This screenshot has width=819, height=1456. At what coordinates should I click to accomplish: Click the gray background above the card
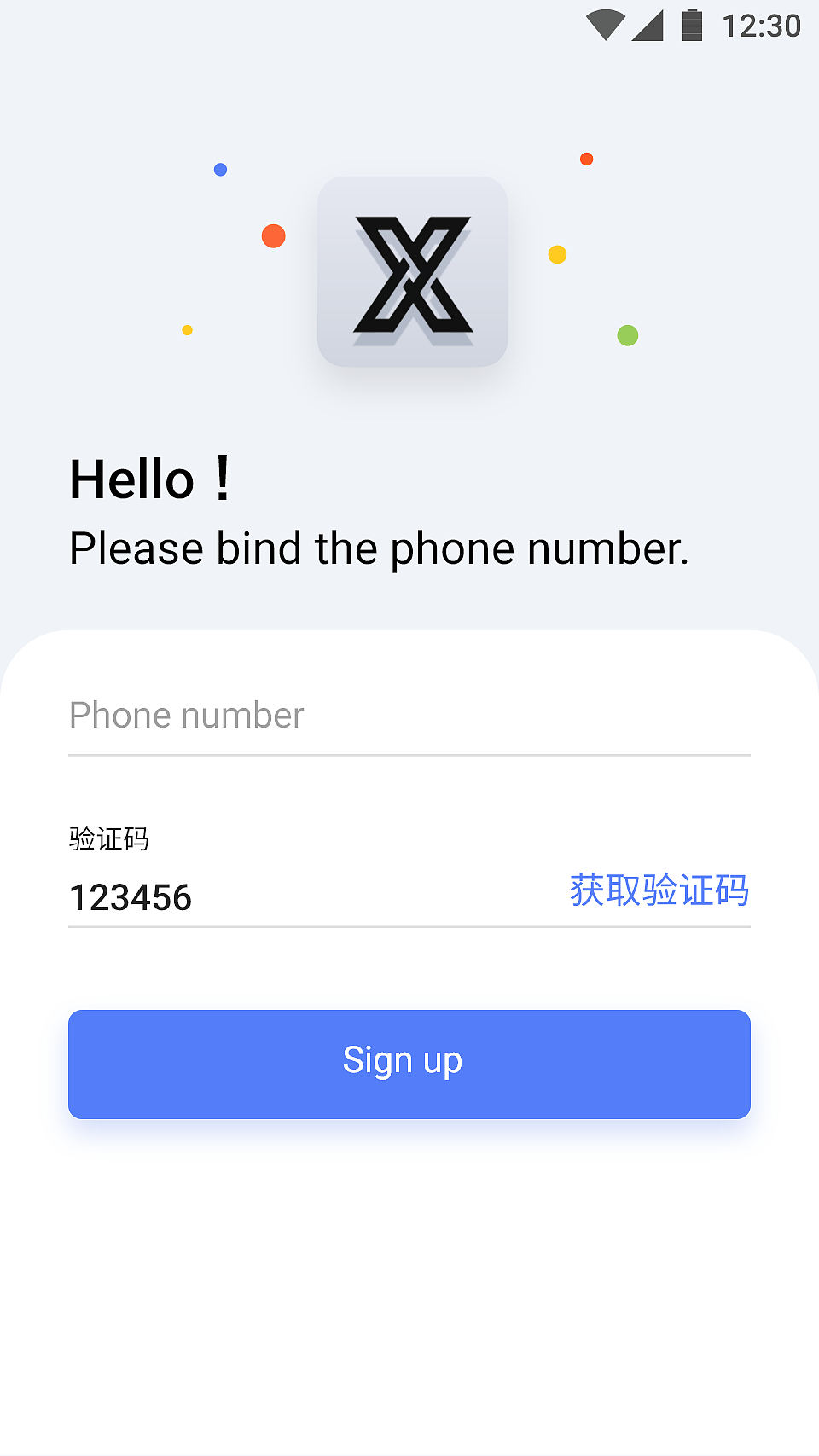coord(409,606)
